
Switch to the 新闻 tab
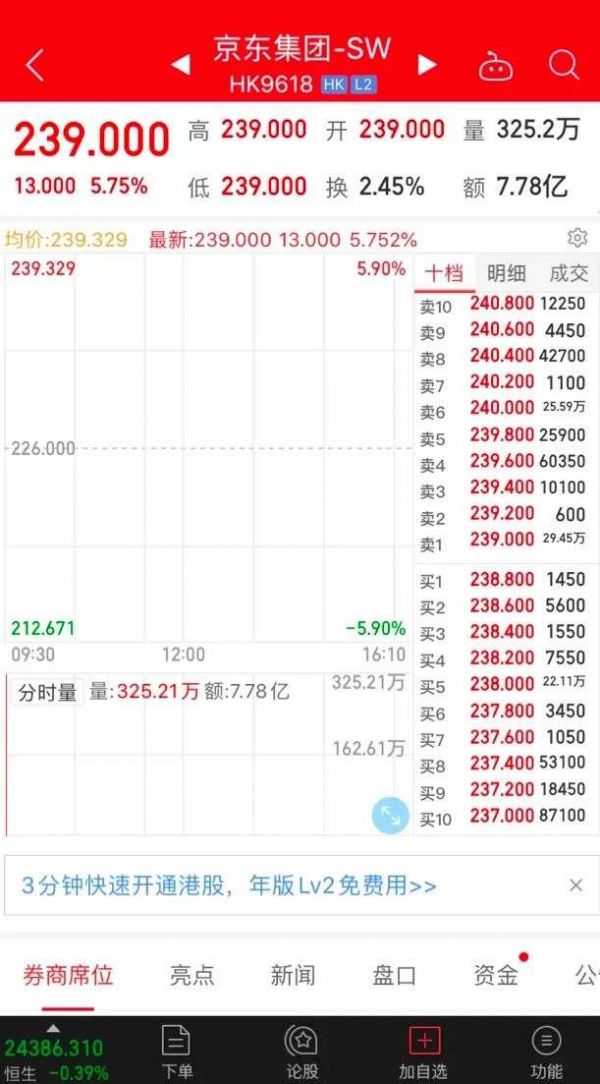point(293,976)
